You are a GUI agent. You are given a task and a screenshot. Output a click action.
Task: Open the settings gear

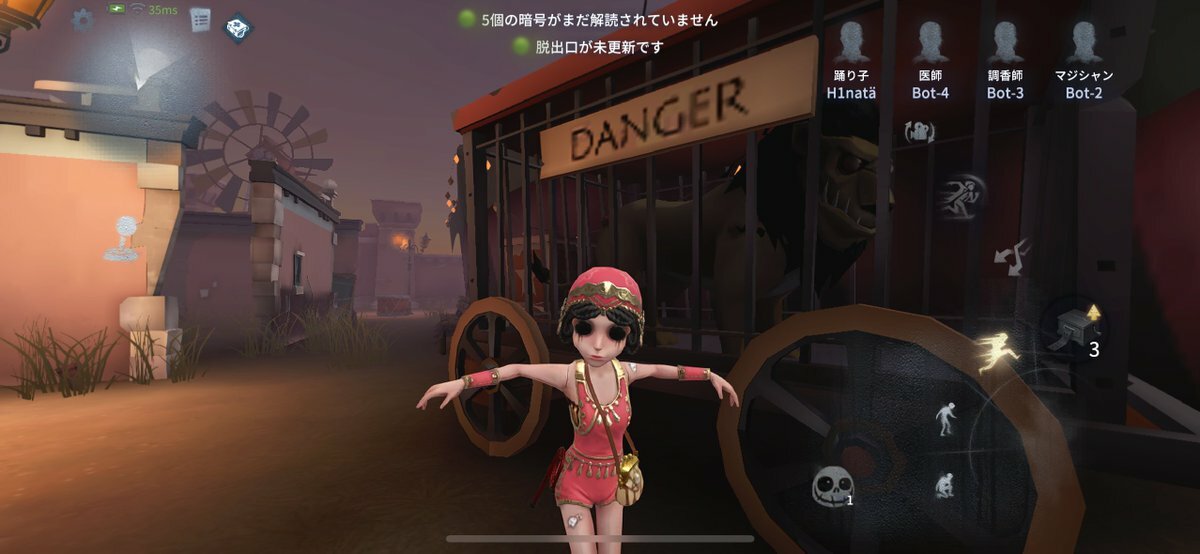coord(82,20)
